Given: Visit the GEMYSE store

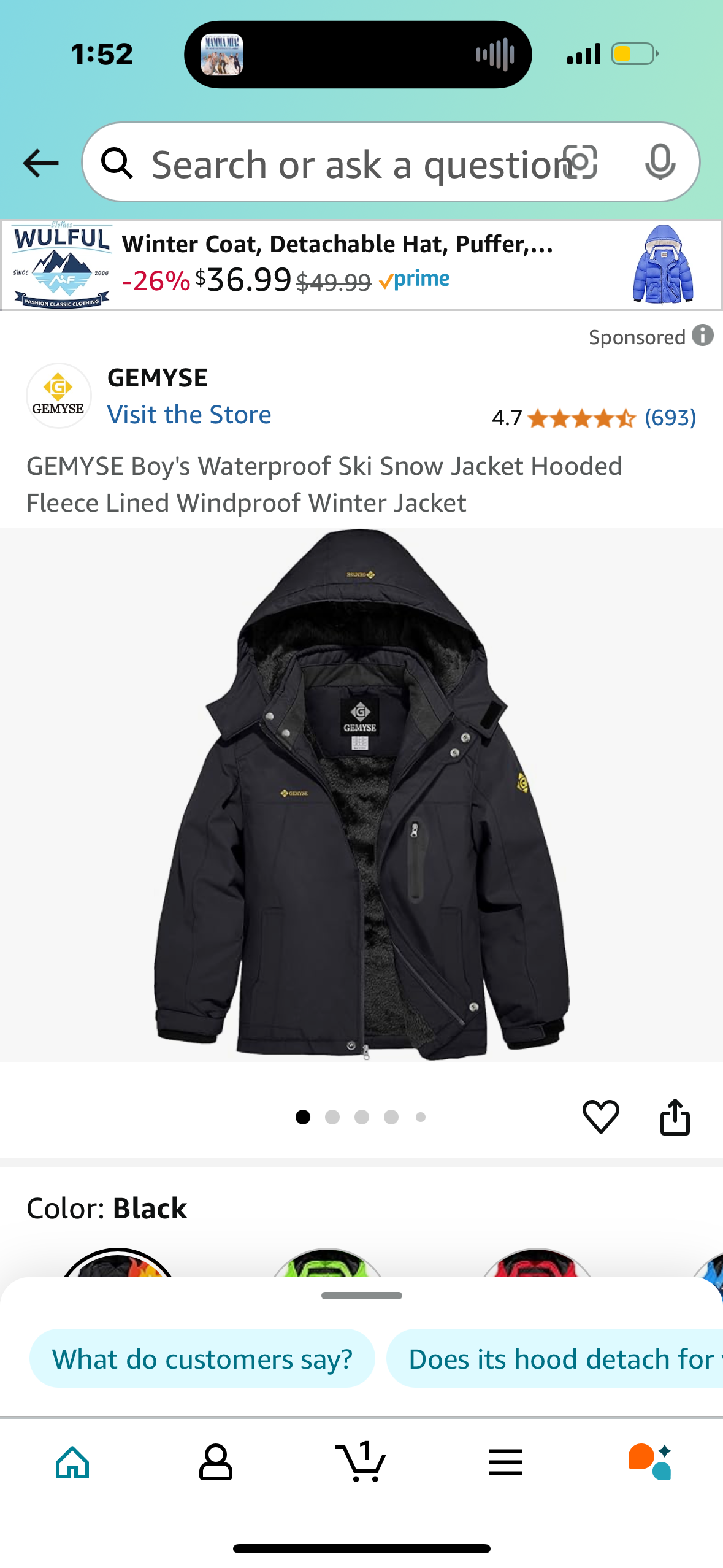Looking at the screenshot, I should click(189, 415).
